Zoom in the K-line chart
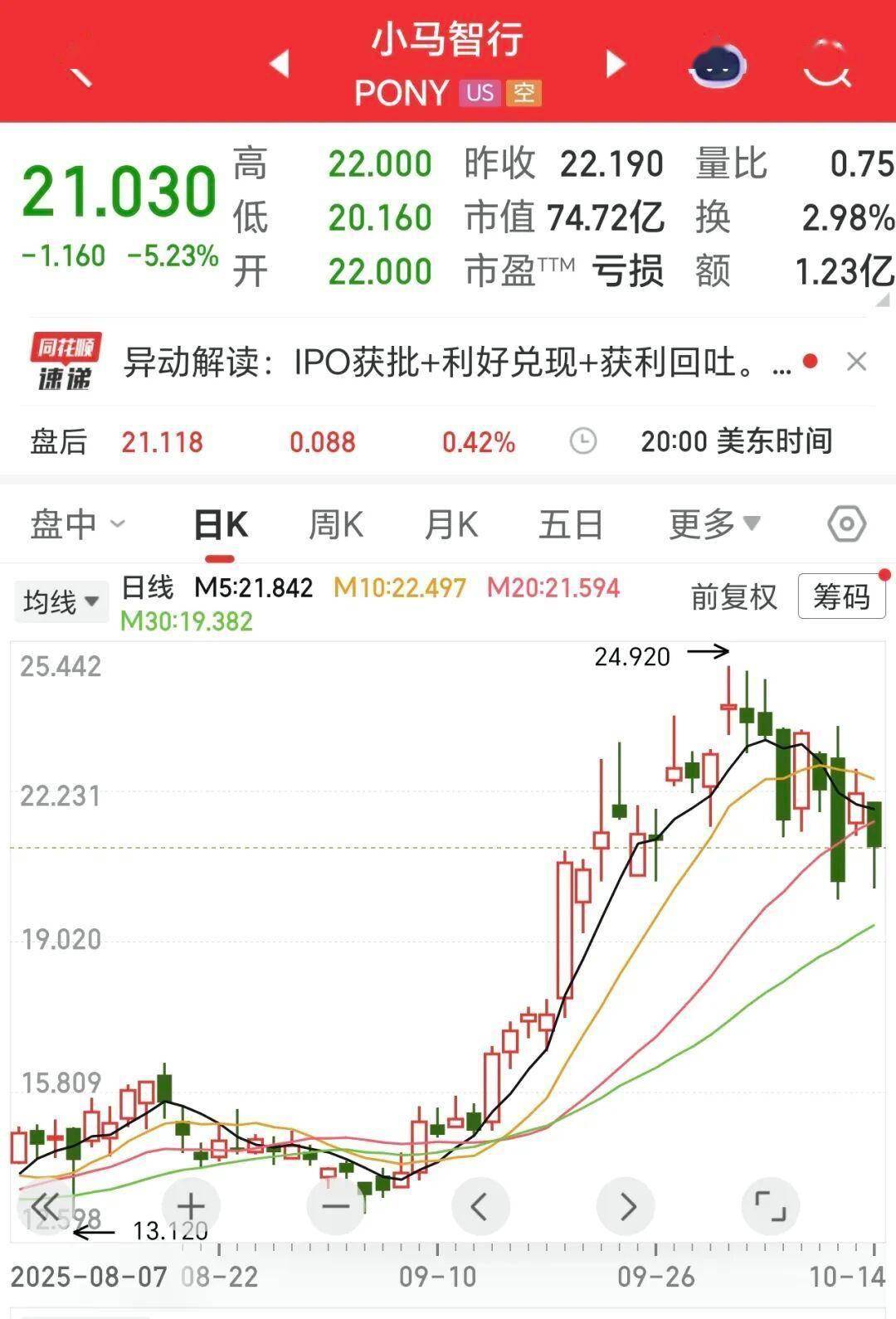 point(191,1206)
